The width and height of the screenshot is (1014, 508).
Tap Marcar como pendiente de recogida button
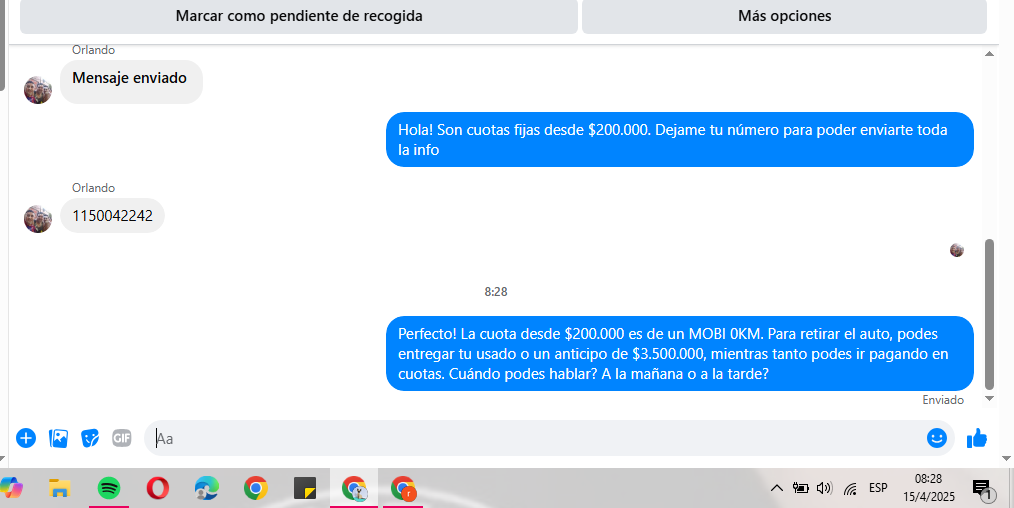pyautogui.click(x=298, y=16)
